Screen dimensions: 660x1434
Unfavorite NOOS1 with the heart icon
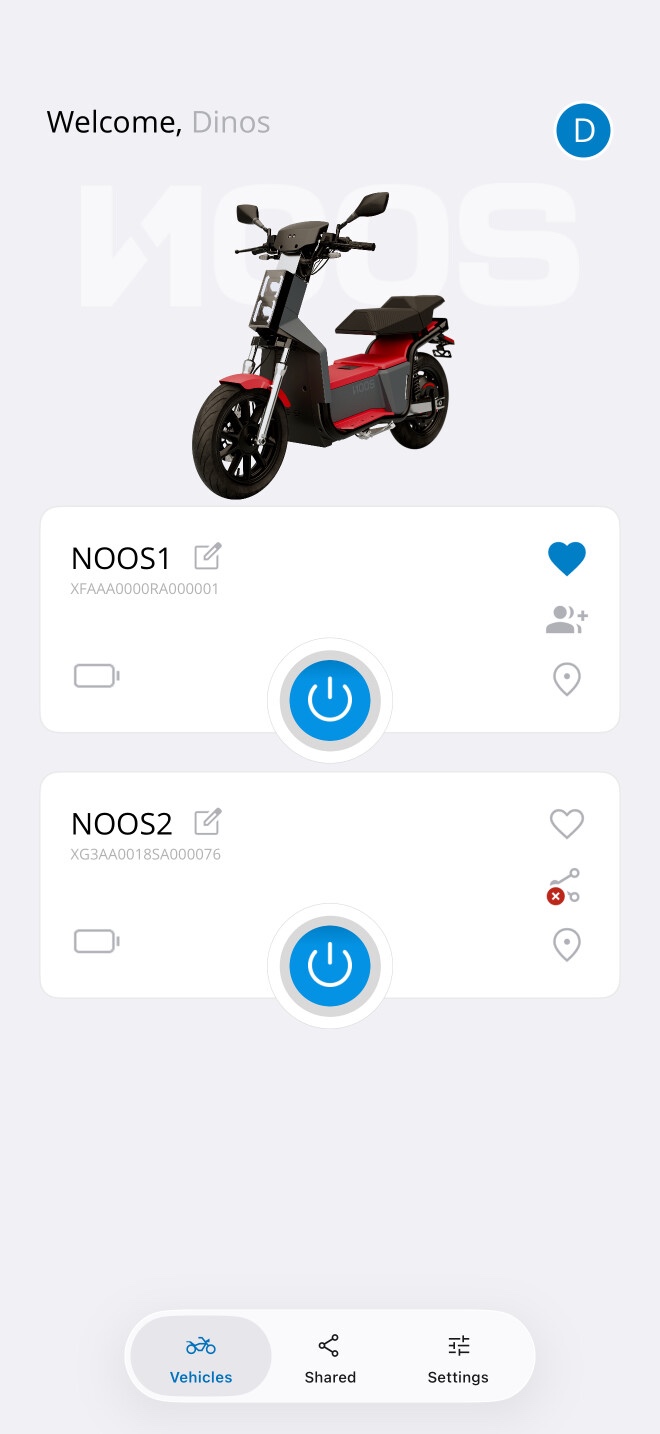click(567, 558)
